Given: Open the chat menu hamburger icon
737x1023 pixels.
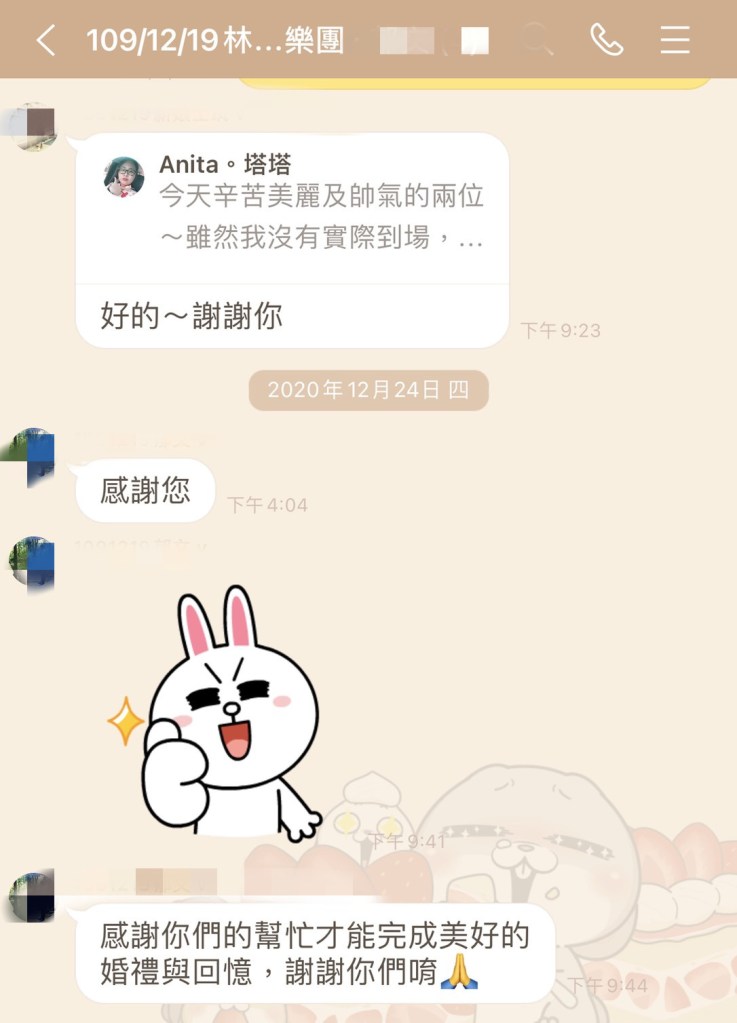Looking at the screenshot, I should (675, 40).
